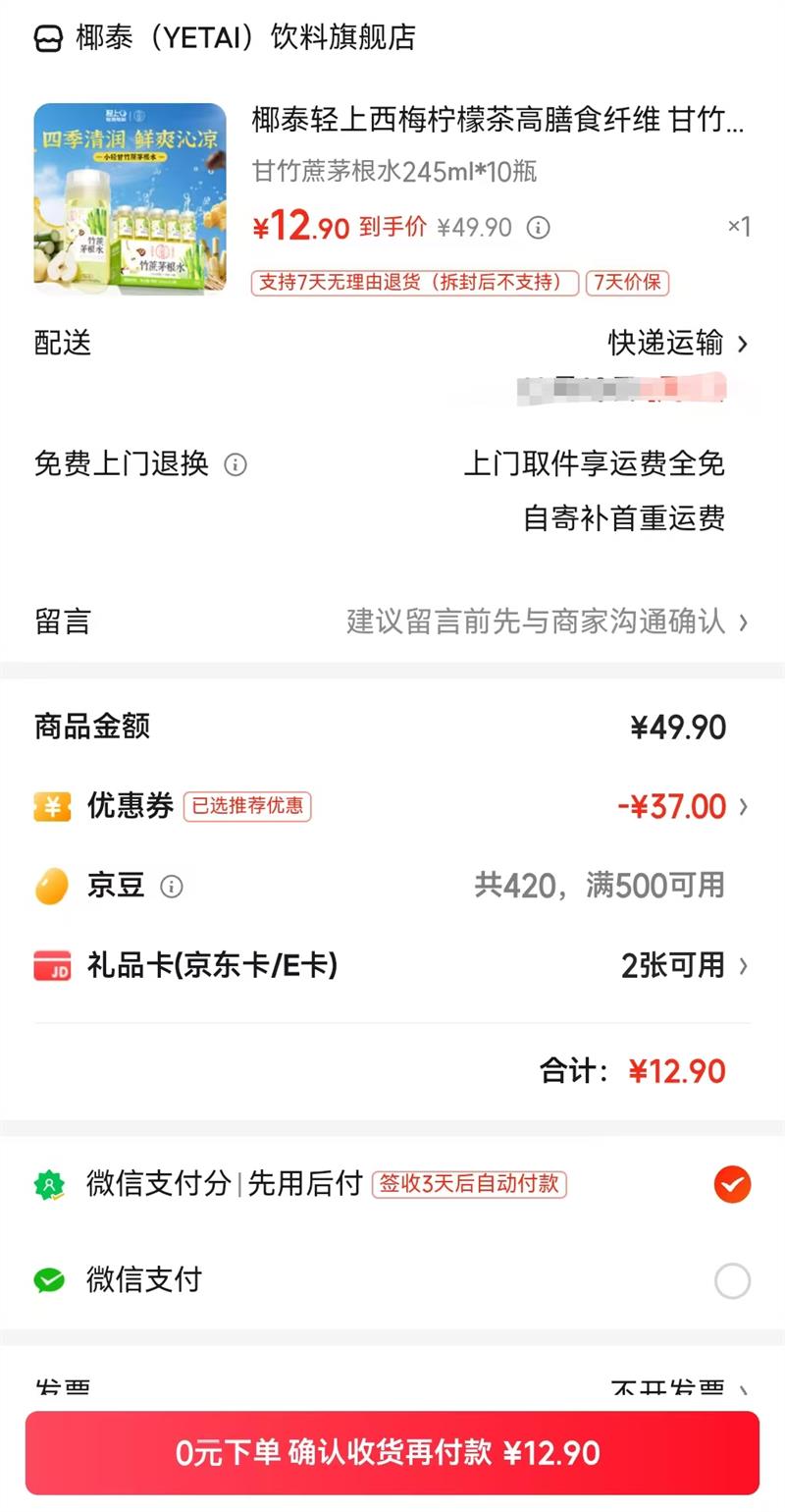Open the 甘竹蔗茅根水 product thumbnail
The image size is (785, 1512).
130,198
